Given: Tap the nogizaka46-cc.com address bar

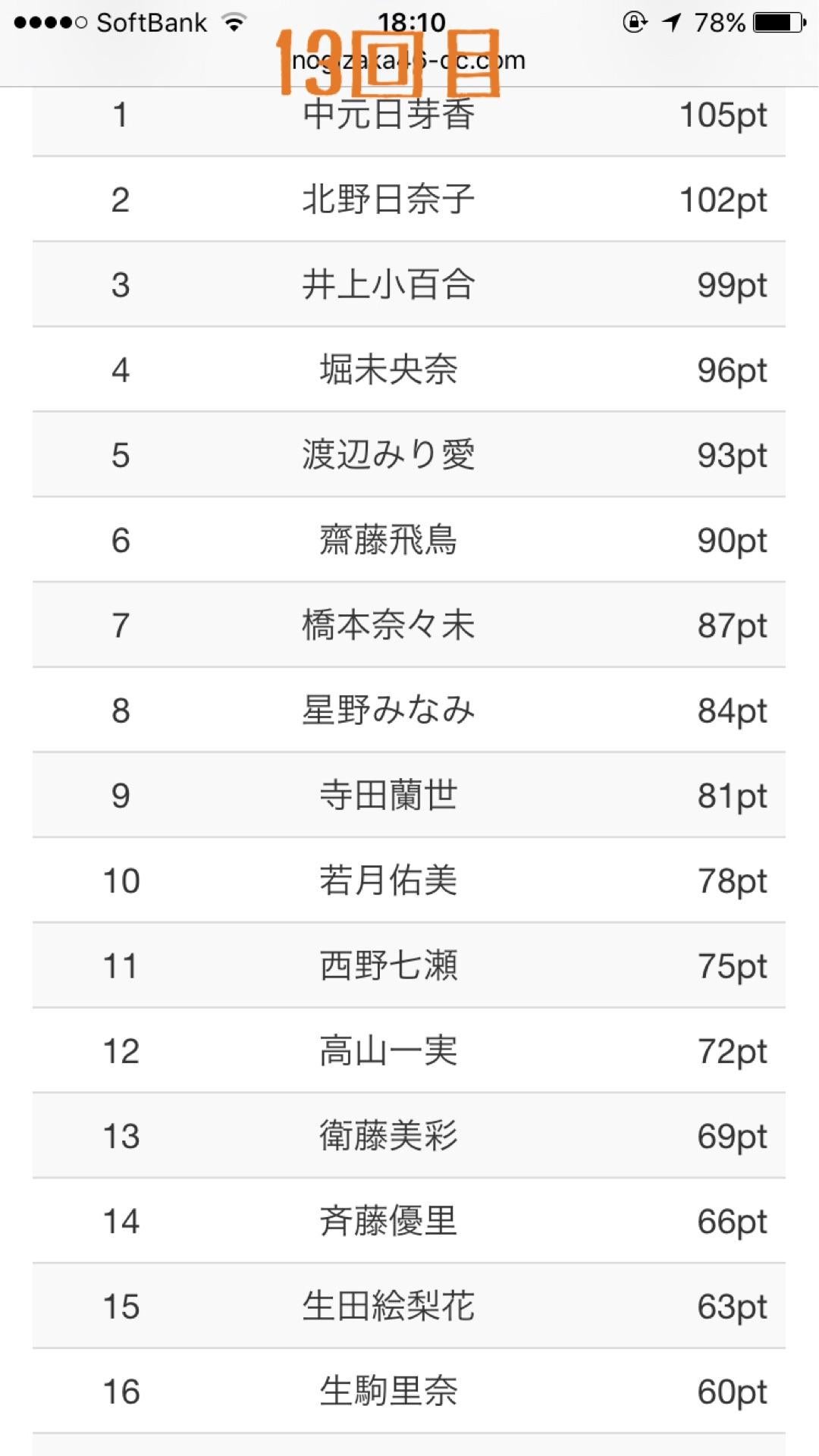Looking at the screenshot, I should tap(409, 61).
